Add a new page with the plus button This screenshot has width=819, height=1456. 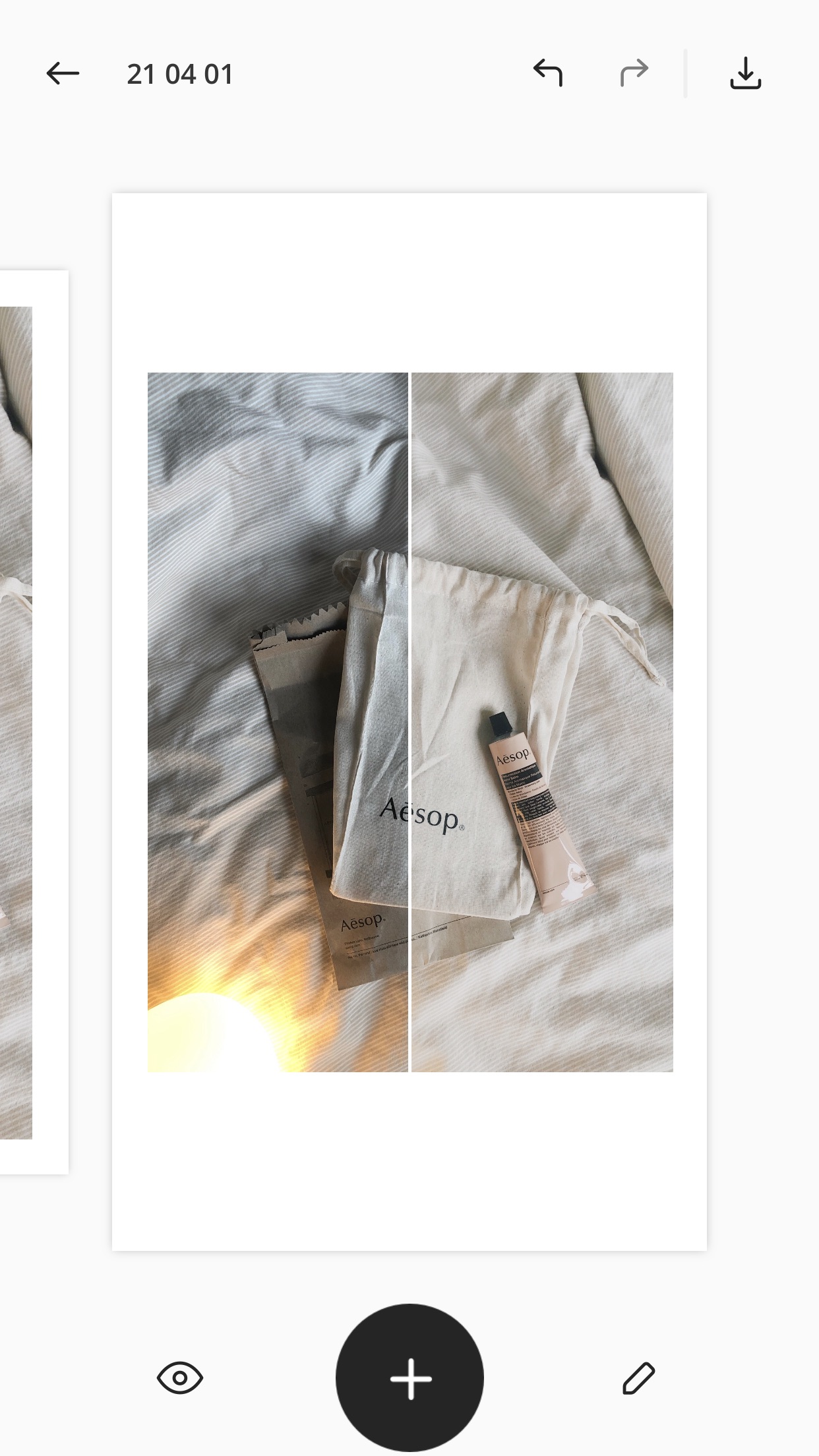(x=409, y=1378)
